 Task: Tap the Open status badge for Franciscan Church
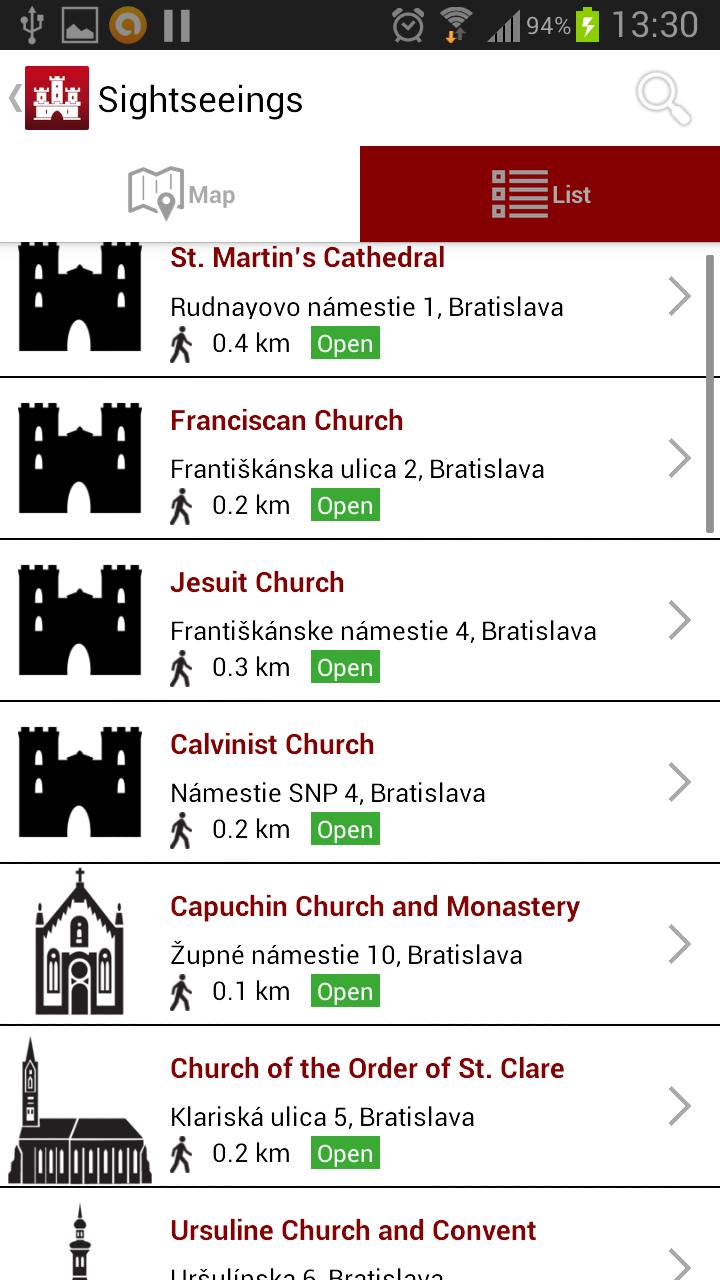click(345, 505)
